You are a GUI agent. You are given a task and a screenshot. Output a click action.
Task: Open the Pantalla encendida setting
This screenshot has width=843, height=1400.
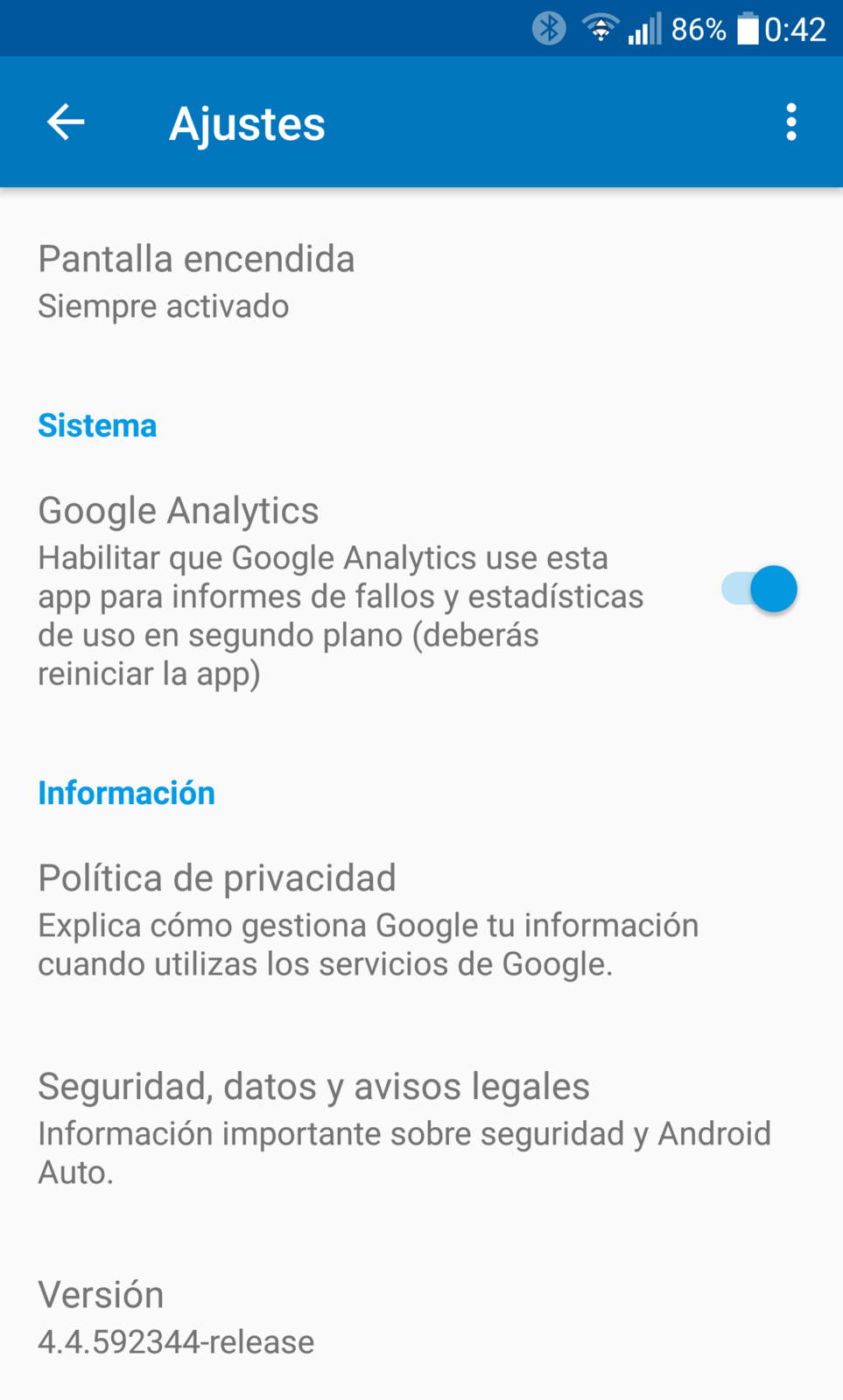coord(421,283)
